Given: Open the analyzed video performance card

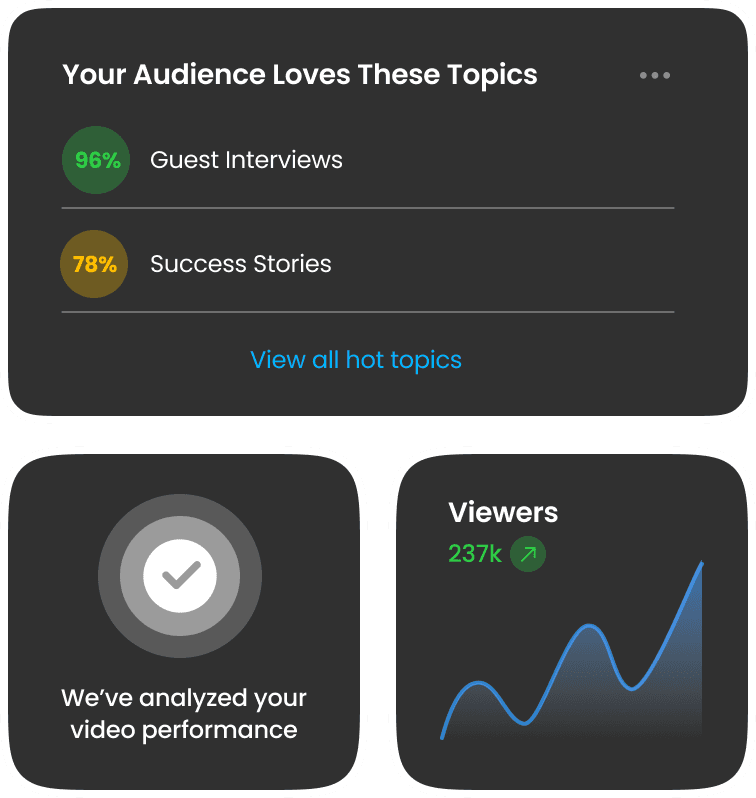Looking at the screenshot, I should (x=184, y=622).
